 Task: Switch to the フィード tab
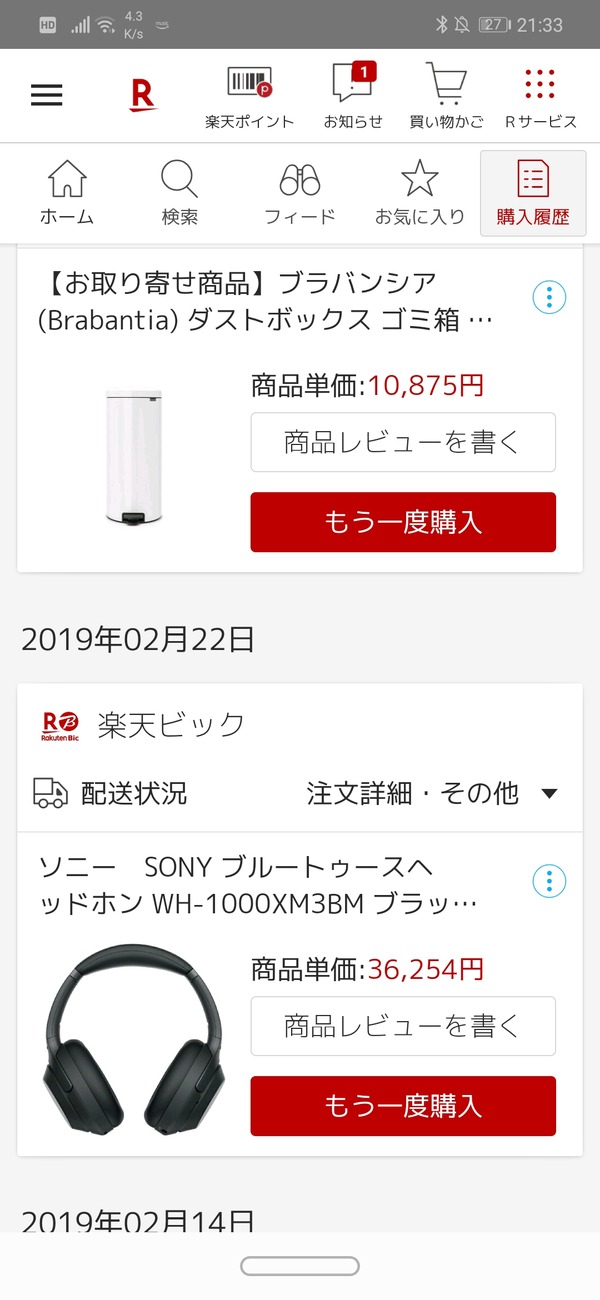[299, 193]
